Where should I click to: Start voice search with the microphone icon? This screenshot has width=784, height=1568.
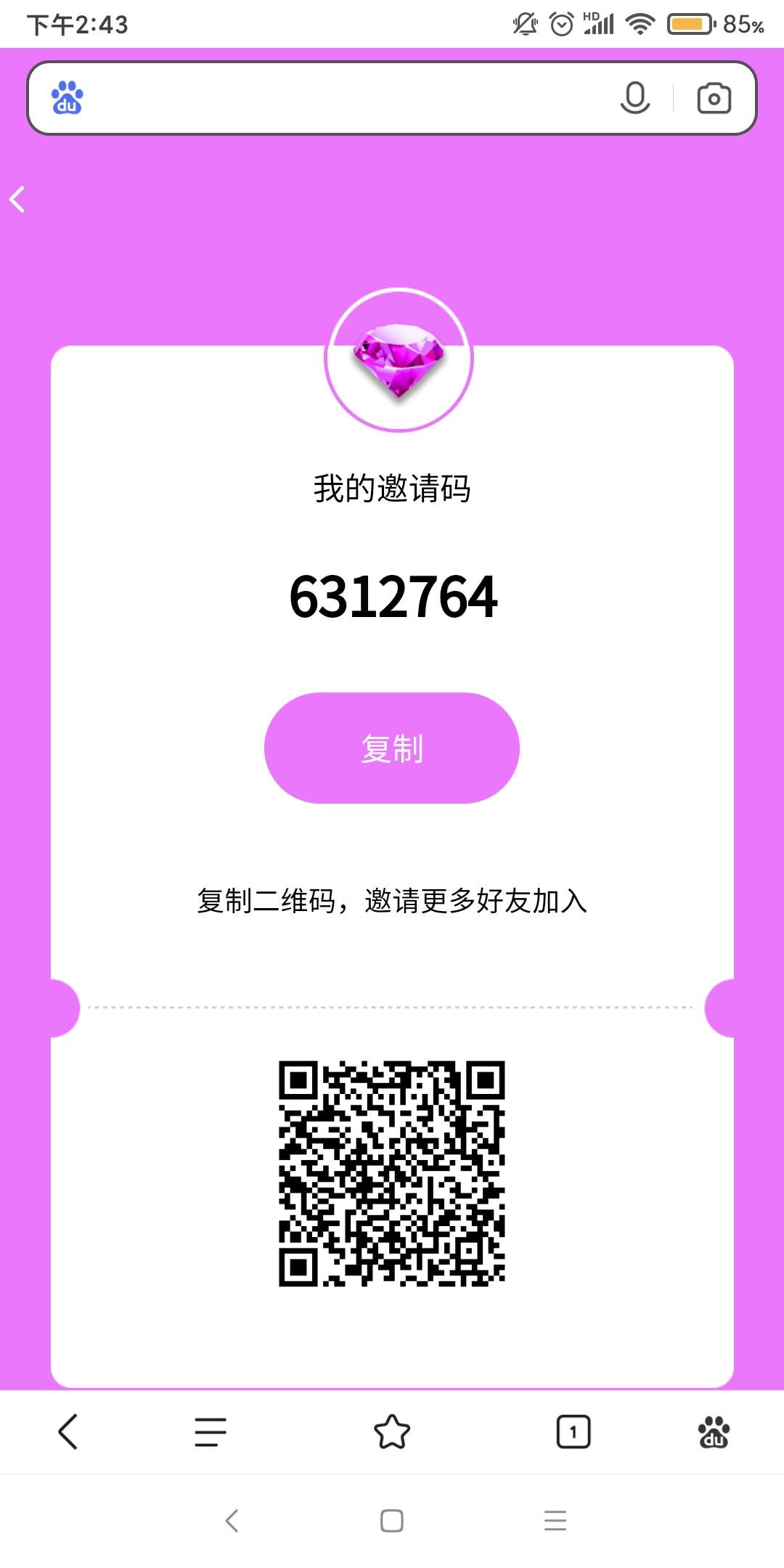pyautogui.click(x=635, y=98)
